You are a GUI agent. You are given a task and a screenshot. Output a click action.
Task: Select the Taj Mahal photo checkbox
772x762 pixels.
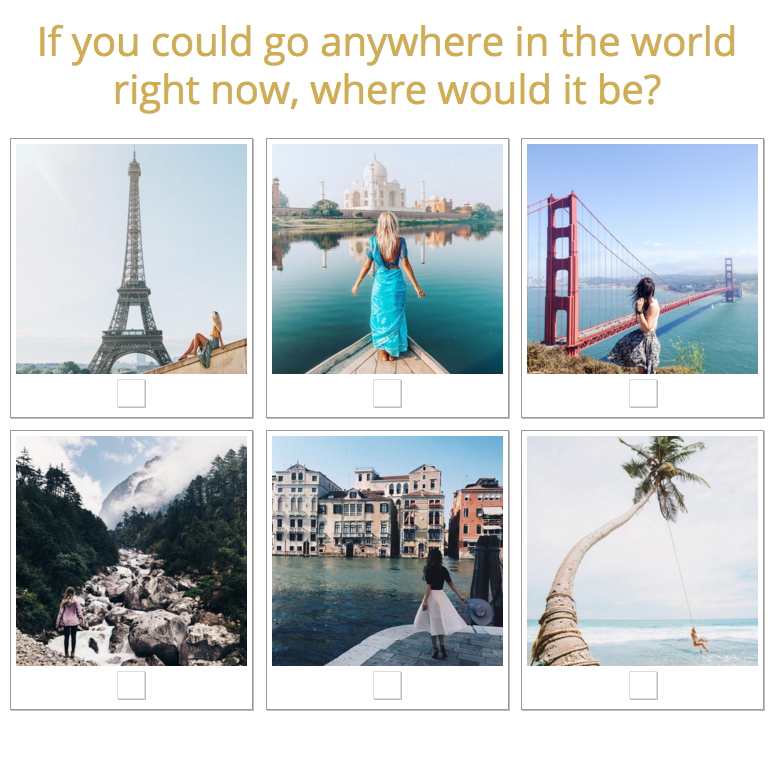point(387,393)
